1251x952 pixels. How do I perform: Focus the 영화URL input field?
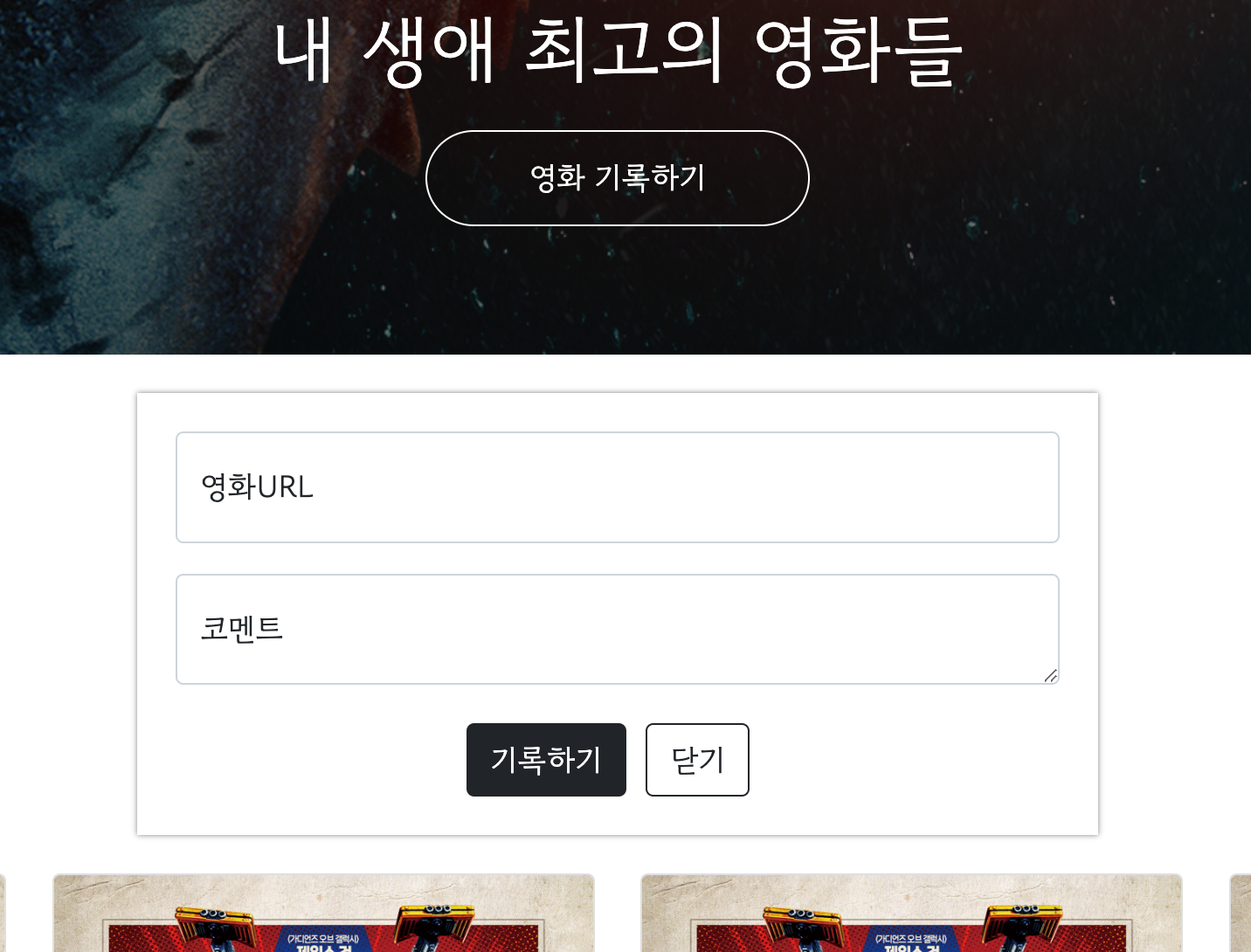tap(617, 487)
